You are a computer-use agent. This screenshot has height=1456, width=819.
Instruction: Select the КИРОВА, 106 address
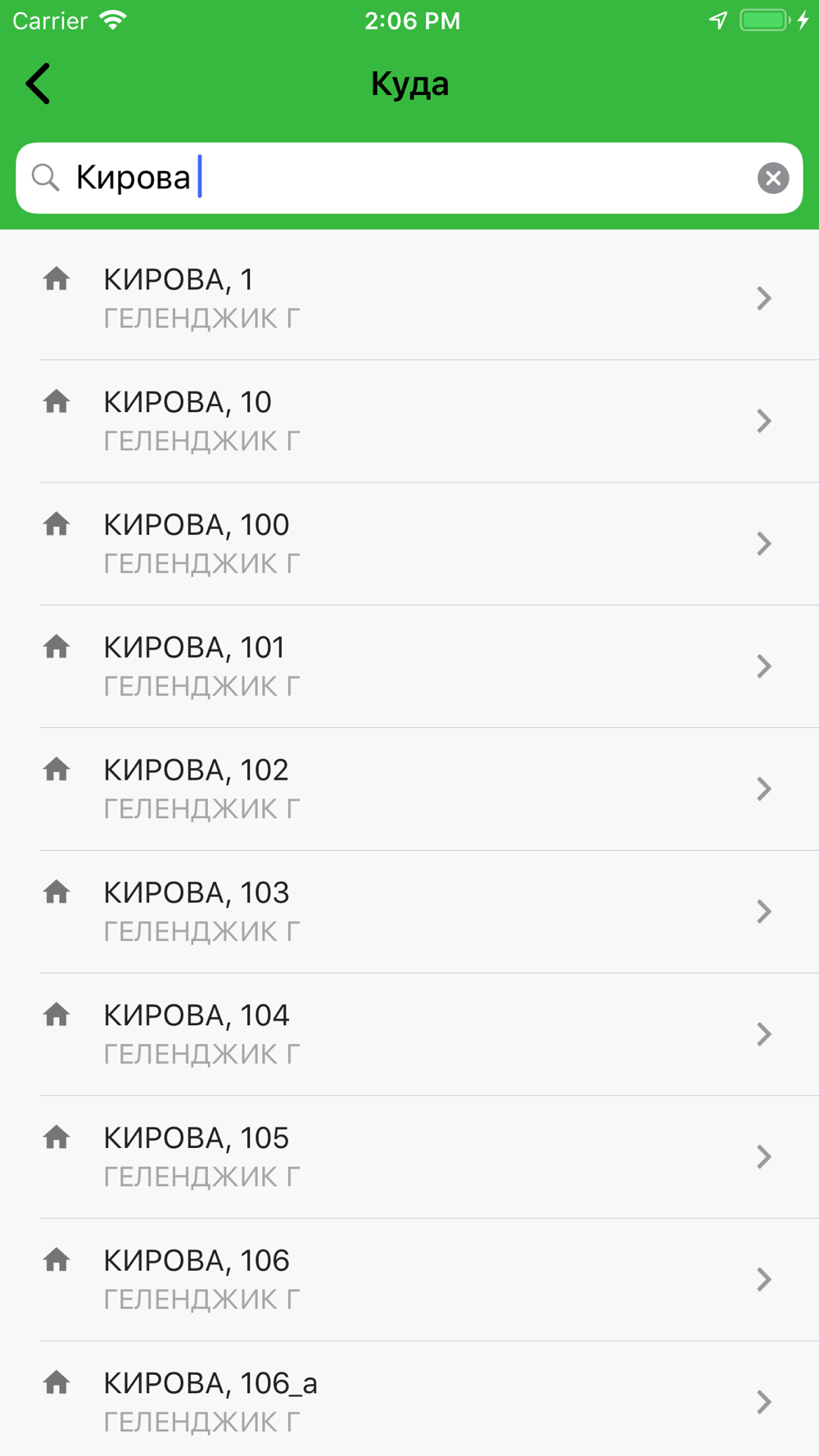[x=409, y=1280]
